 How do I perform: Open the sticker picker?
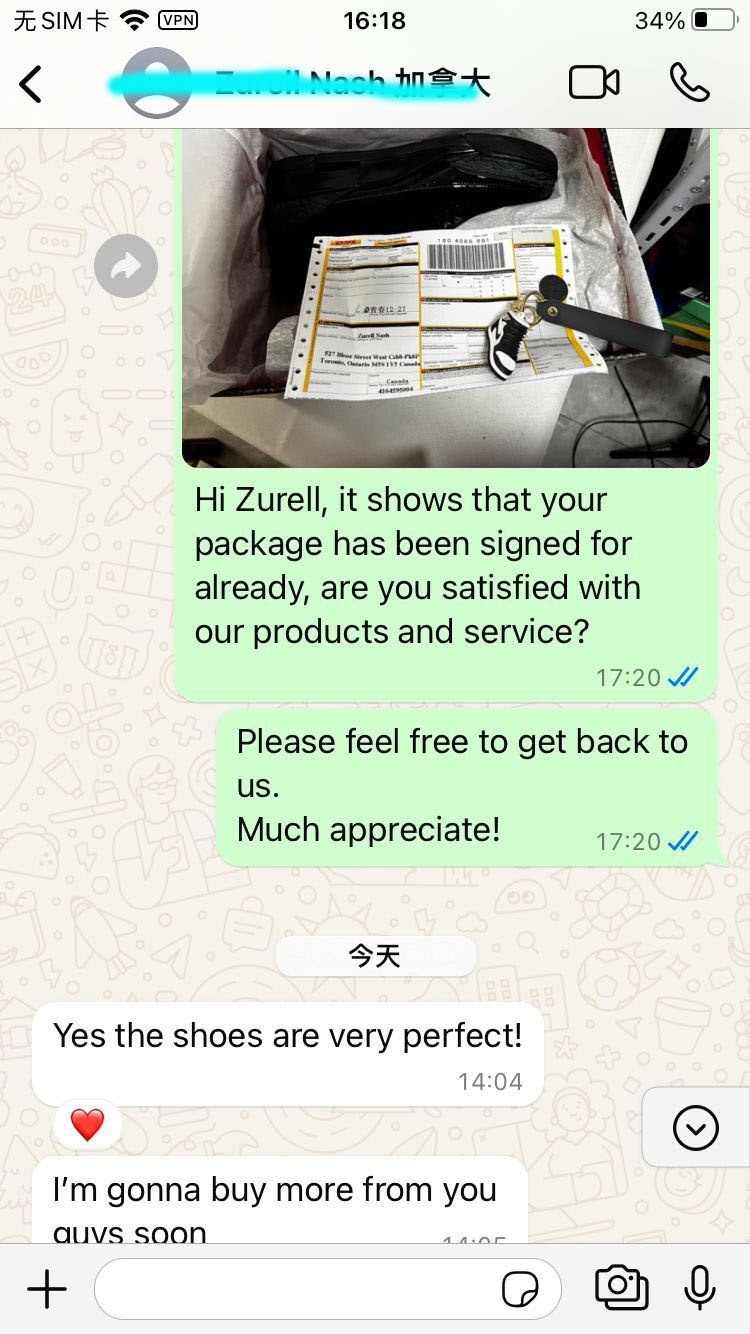520,1289
